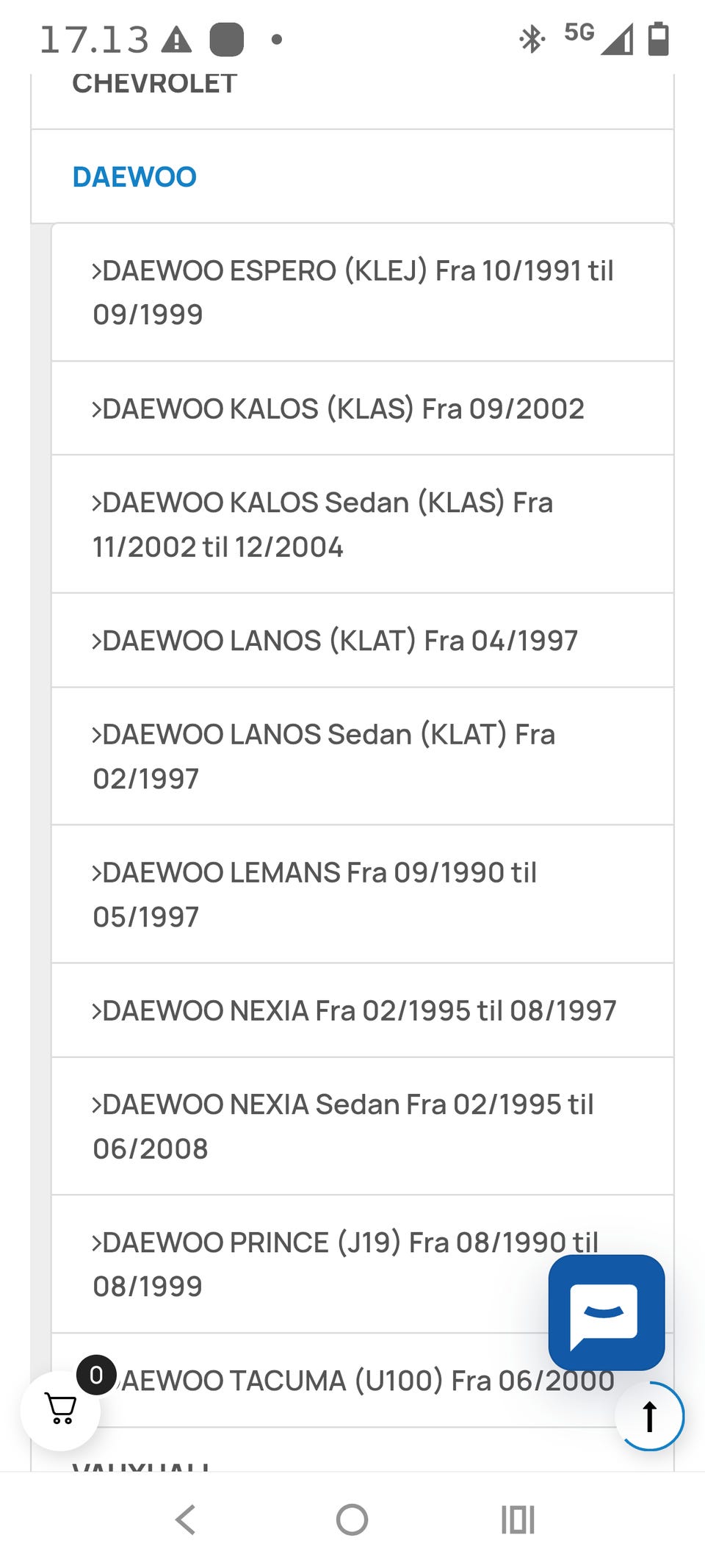705x1568 pixels.
Task: Open DAEWOO ESPERO (KLEJ) model
Action: pos(362,292)
